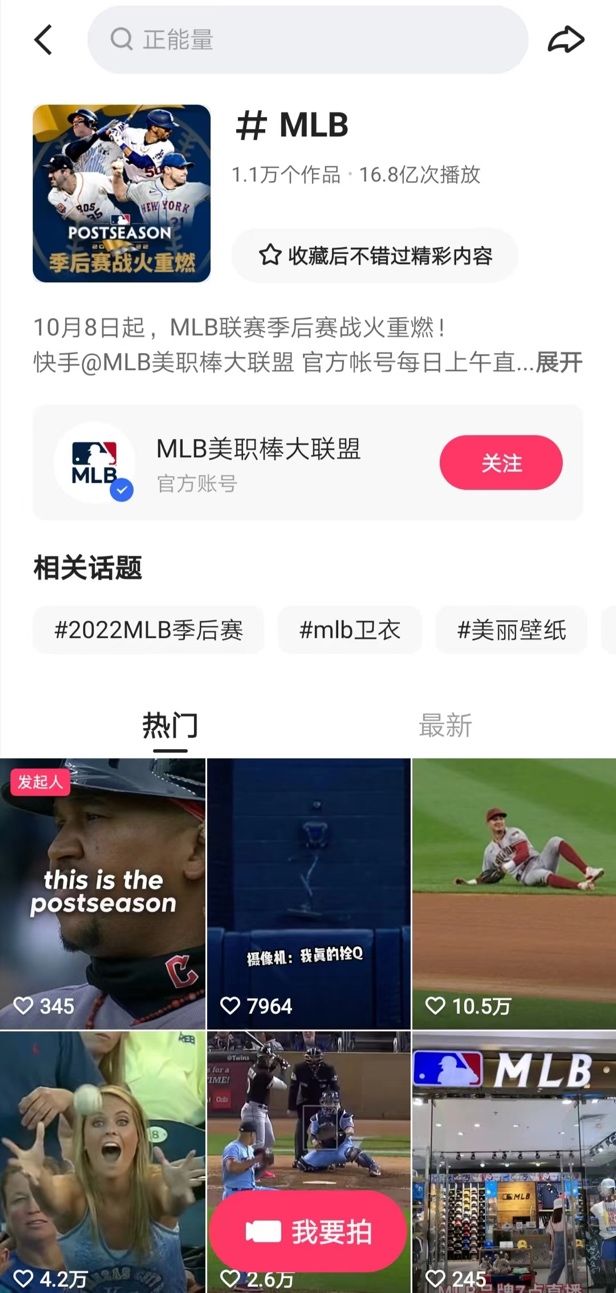Switch to the 热门 tab
This screenshot has height=1293, width=616.
point(170,726)
